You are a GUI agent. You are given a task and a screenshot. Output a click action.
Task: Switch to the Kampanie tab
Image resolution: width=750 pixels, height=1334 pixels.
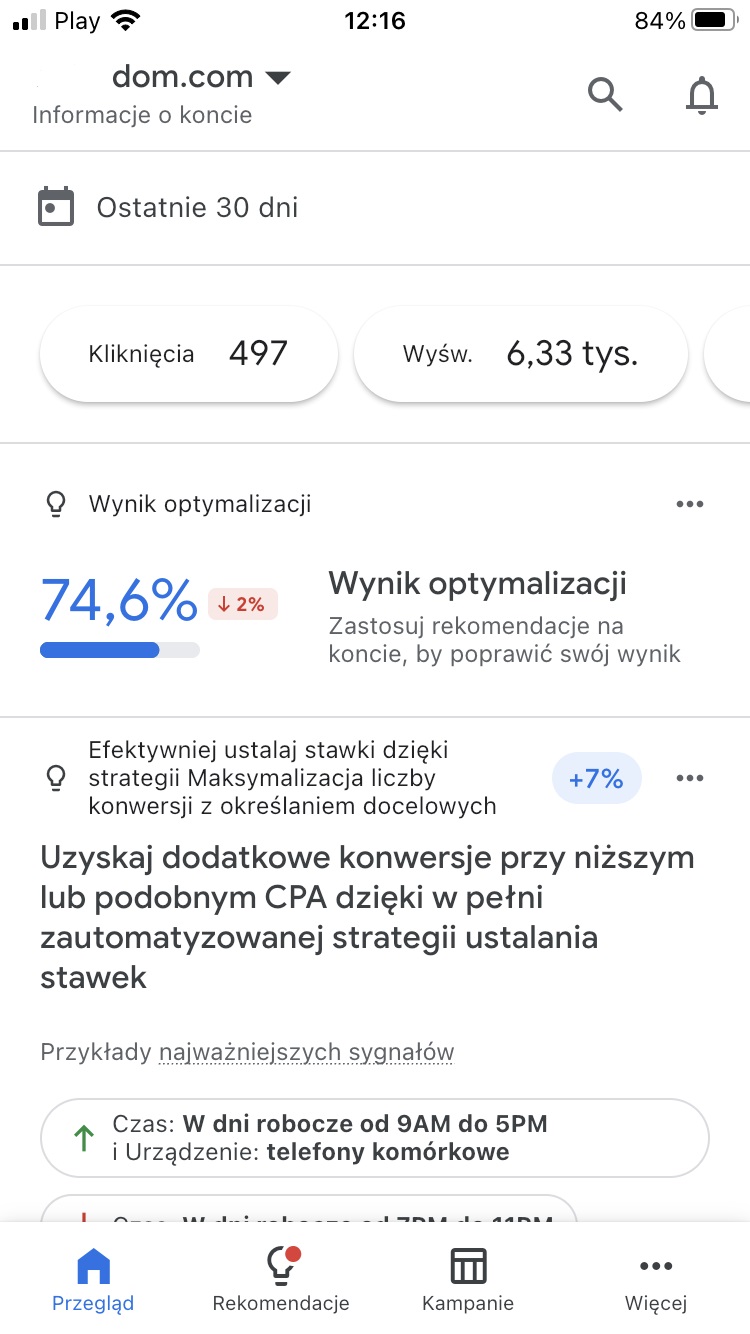468,1278
